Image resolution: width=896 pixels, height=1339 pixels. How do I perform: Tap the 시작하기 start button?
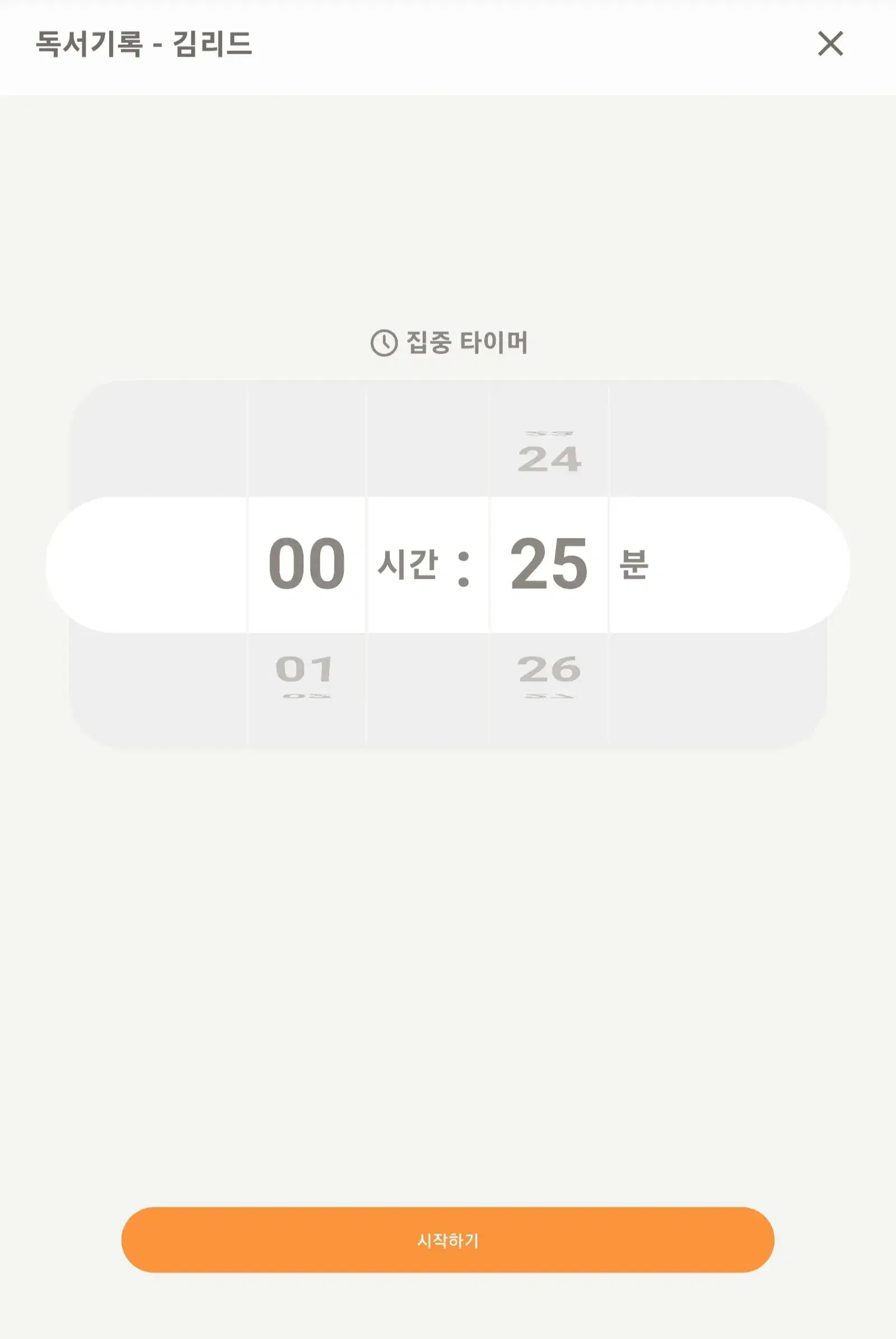click(x=447, y=1240)
